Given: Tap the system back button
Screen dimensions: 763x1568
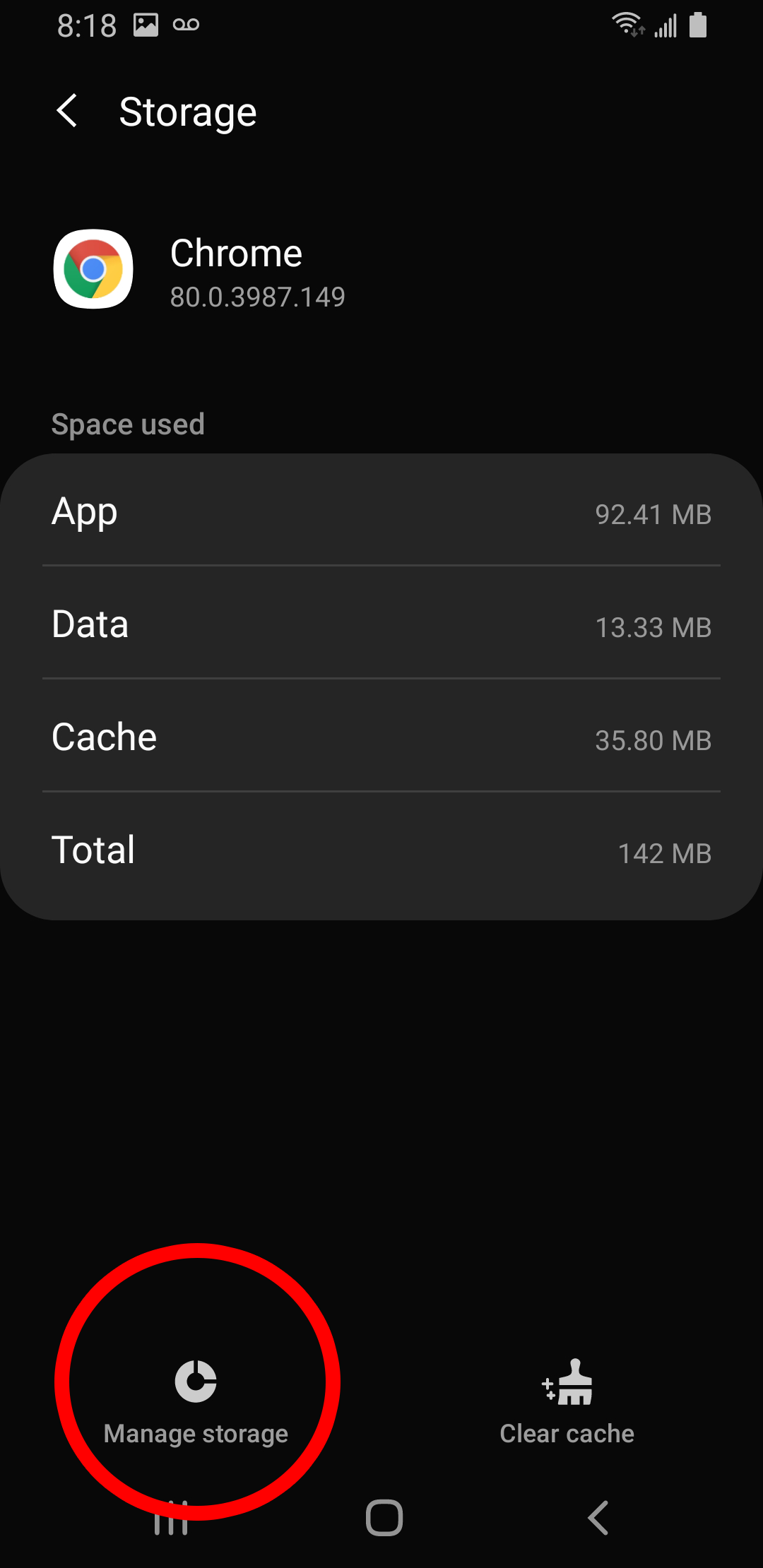Looking at the screenshot, I should [x=598, y=1517].
